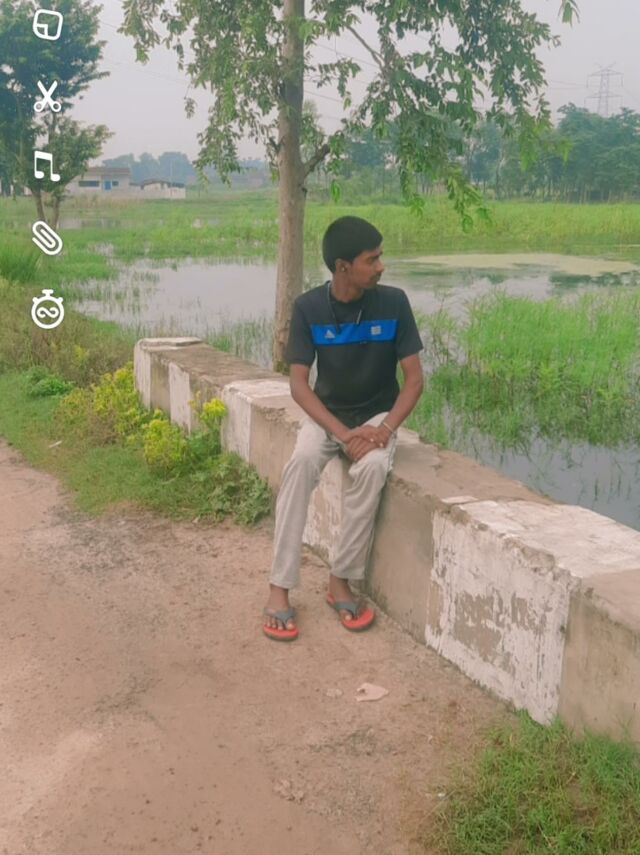The image size is (640, 855).
Task: Add music to the snap
Action: tap(47, 166)
